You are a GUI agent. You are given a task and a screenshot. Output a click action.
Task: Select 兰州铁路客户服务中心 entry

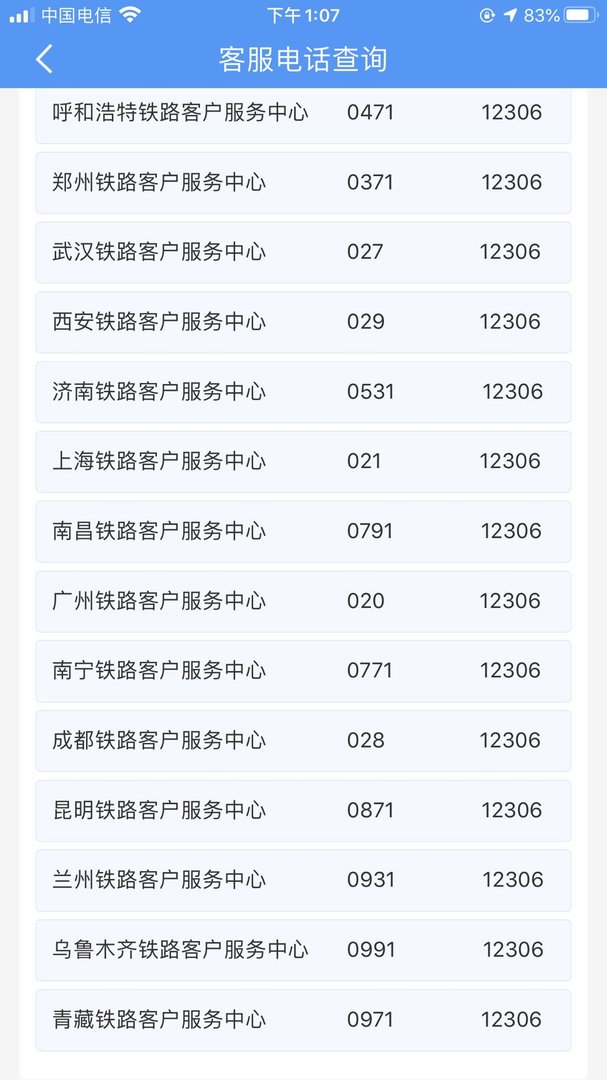tap(303, 881)
